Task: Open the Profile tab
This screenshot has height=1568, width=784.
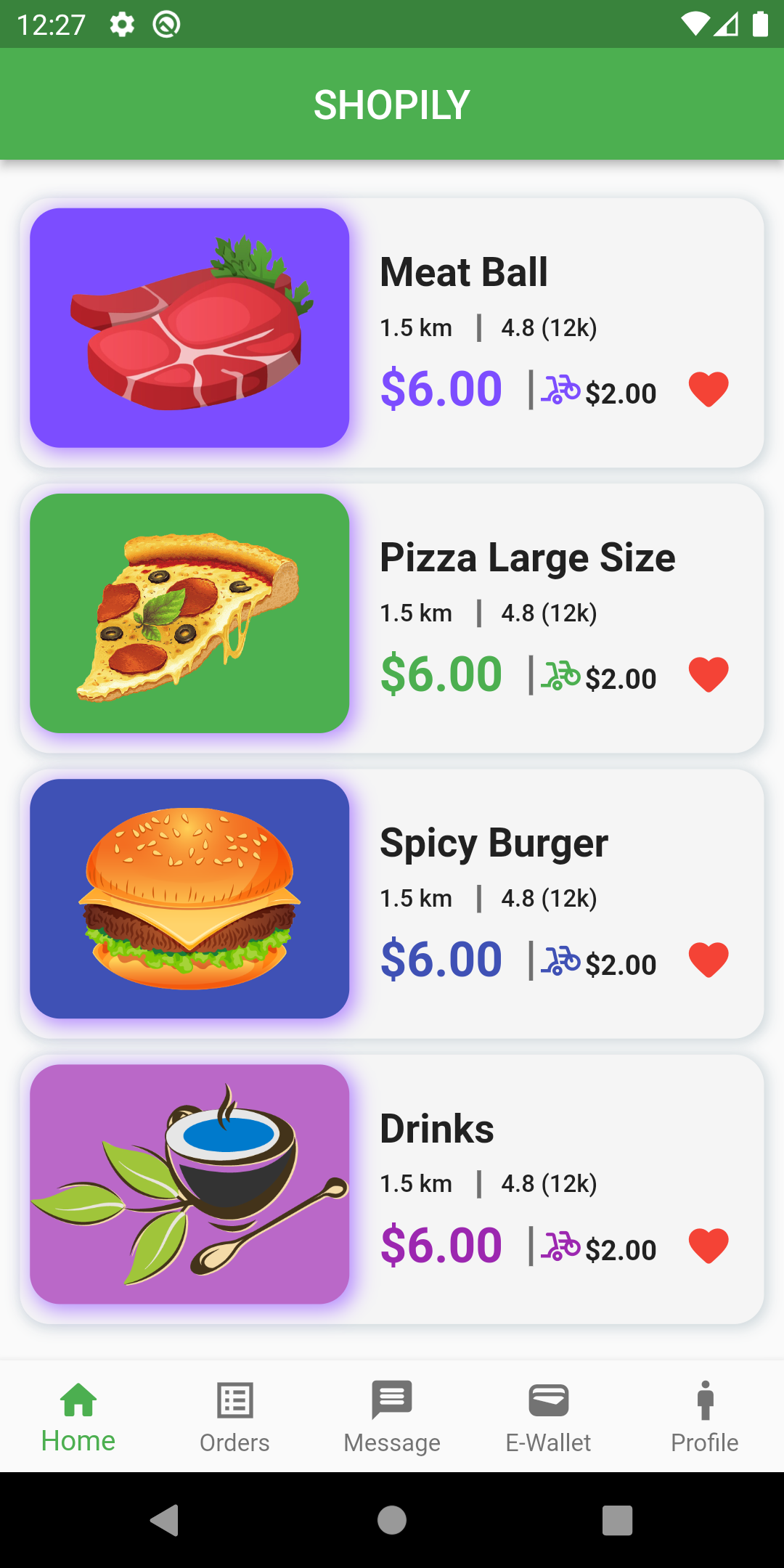Action: (x=705, y=1417)
